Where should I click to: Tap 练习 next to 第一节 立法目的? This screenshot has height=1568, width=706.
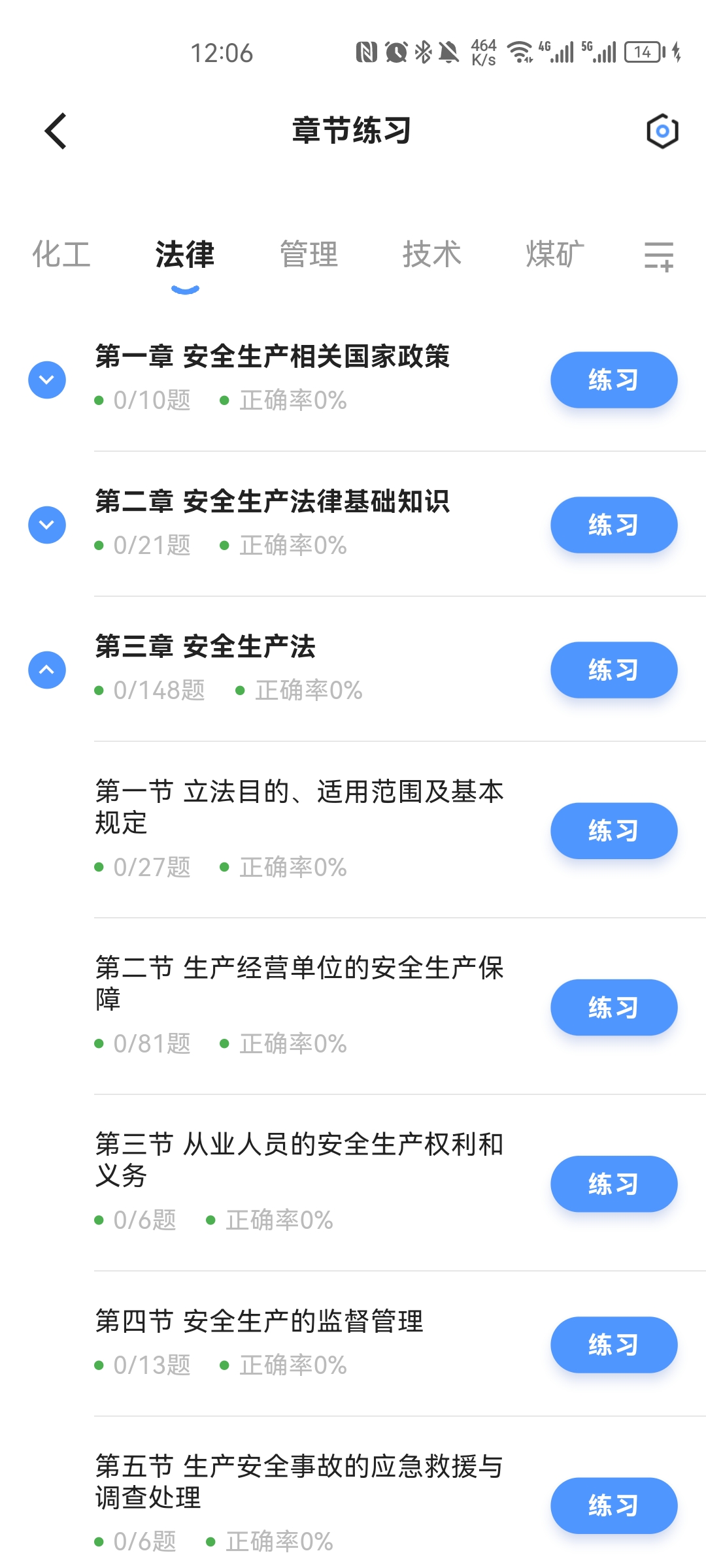coord(613,831)
